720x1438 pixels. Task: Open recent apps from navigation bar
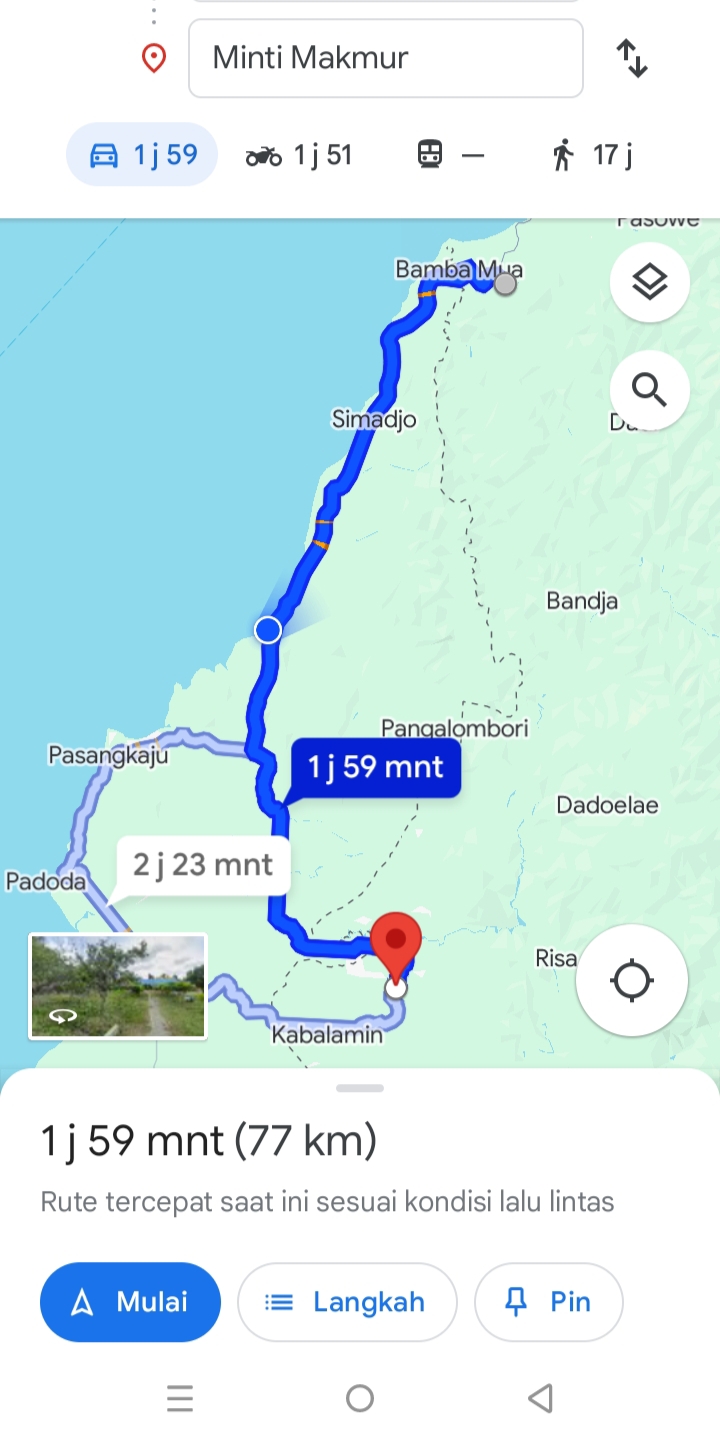point(180,1398)
